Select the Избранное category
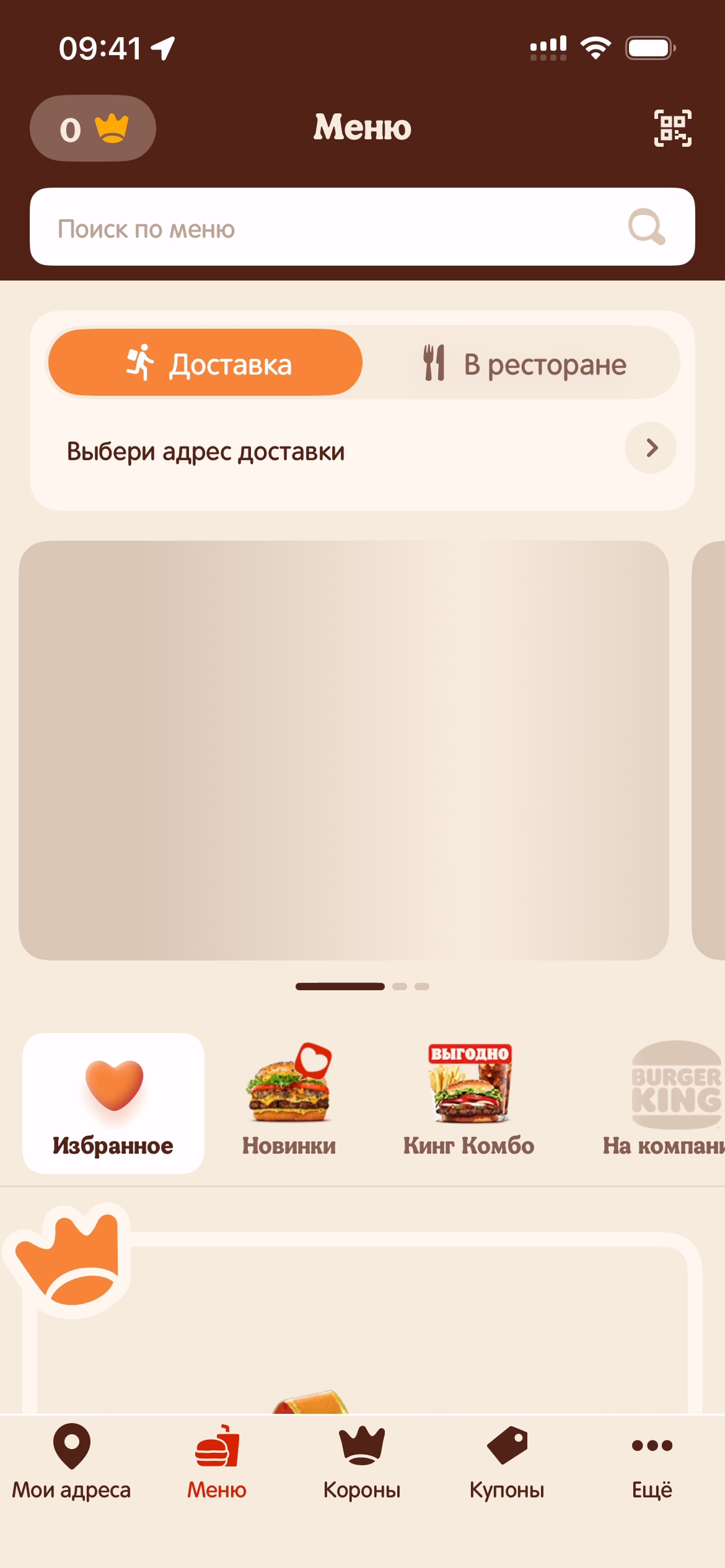The width and height of the screenshot is (725, 1568). (x=113, y=1103)
